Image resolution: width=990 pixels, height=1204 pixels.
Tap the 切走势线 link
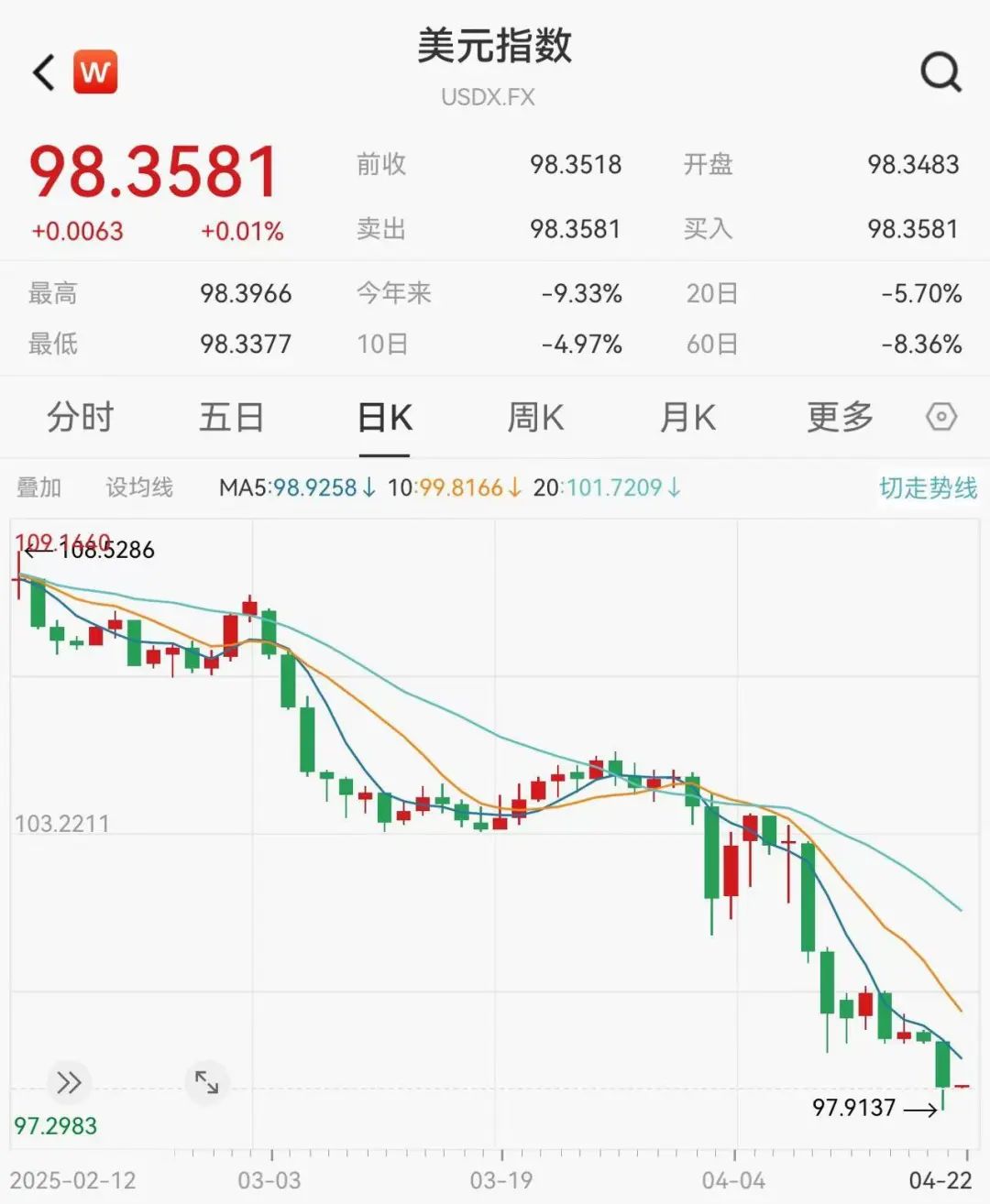[x=928, y=487]
